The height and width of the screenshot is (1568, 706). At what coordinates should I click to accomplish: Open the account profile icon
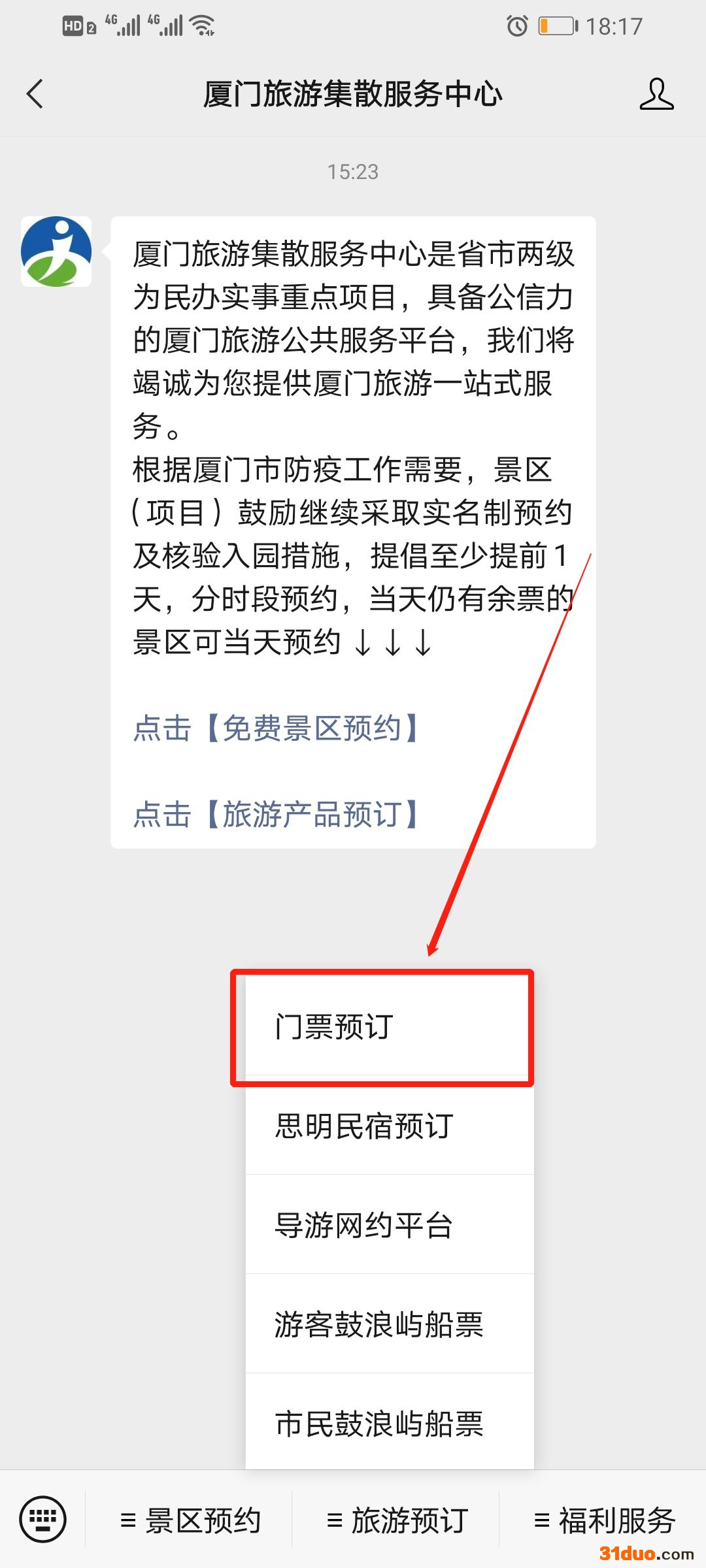tap(656, 94)
